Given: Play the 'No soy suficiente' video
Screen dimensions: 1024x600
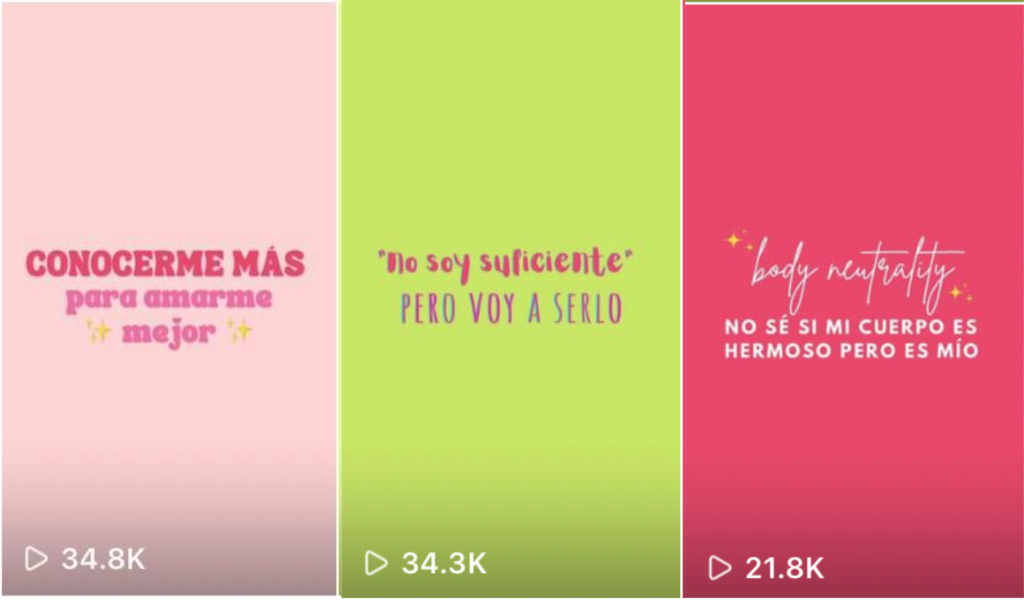Looking at the screenshot, I should coord(509,299).
